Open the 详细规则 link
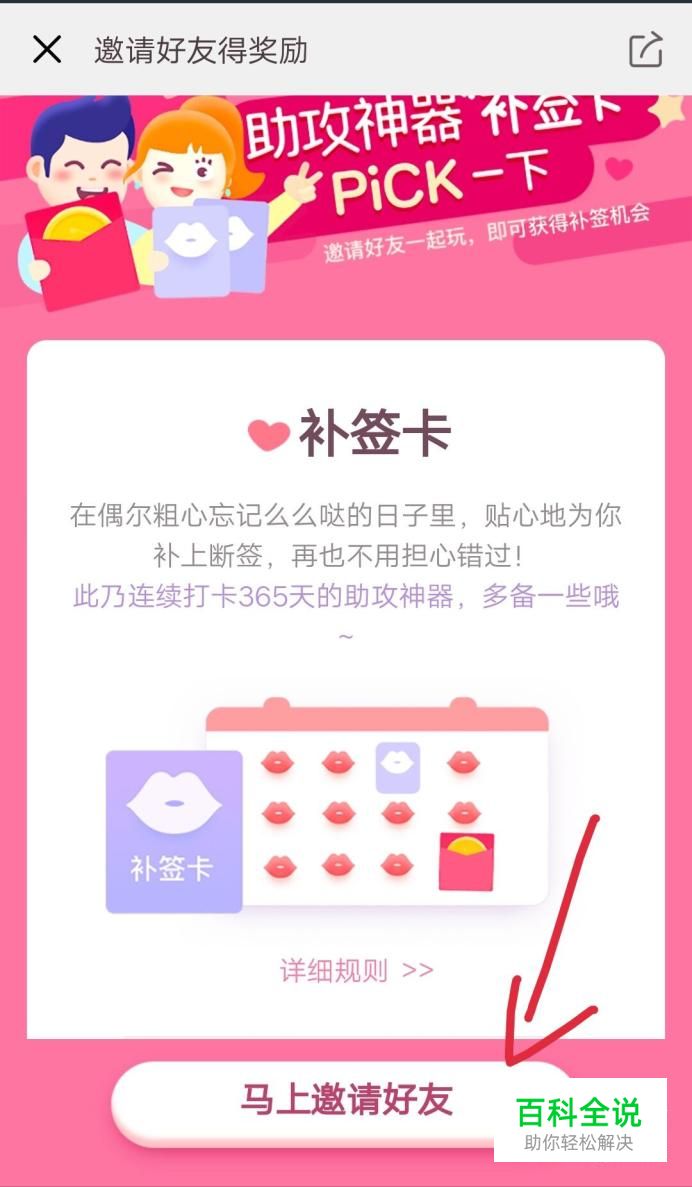Viewport: 692px width, 1187px height. [x=356, y=970]
